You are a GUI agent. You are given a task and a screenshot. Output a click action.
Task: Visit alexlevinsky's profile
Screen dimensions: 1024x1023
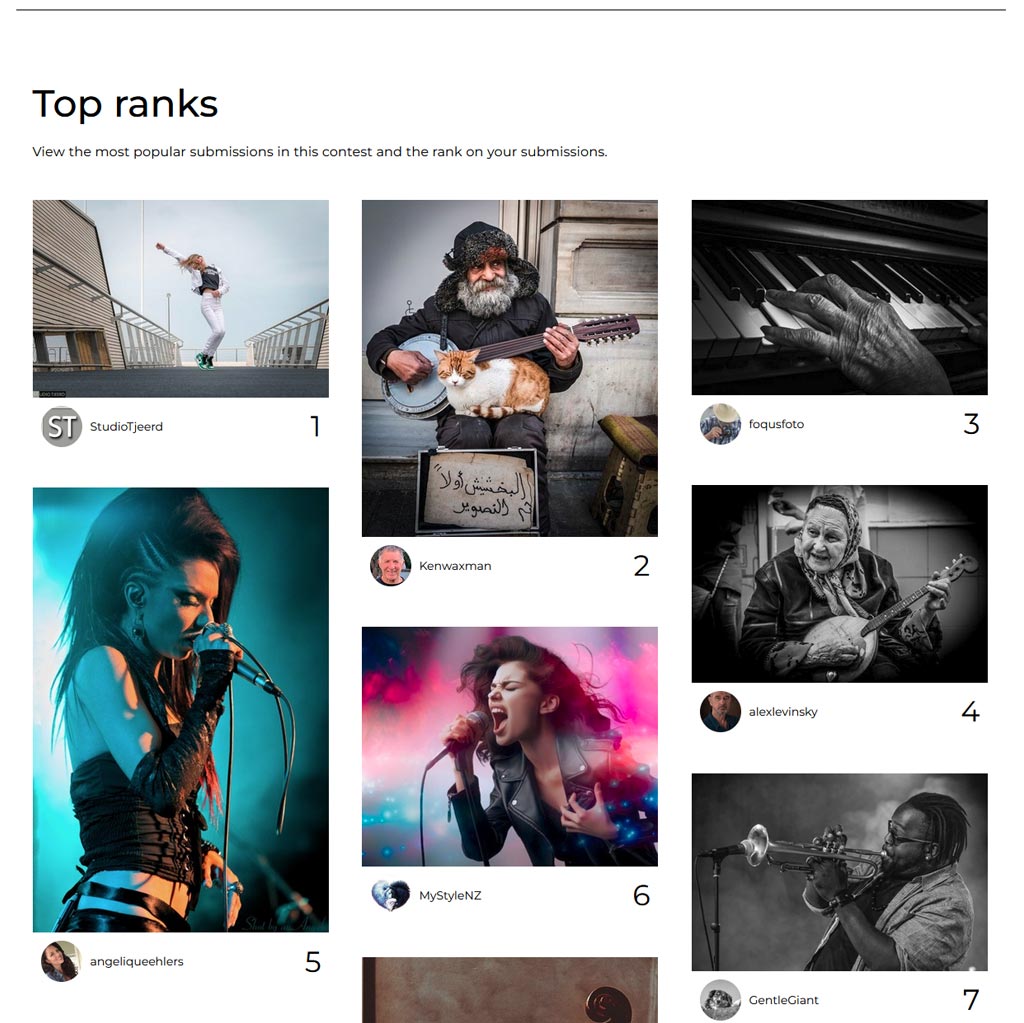point(783,712)
